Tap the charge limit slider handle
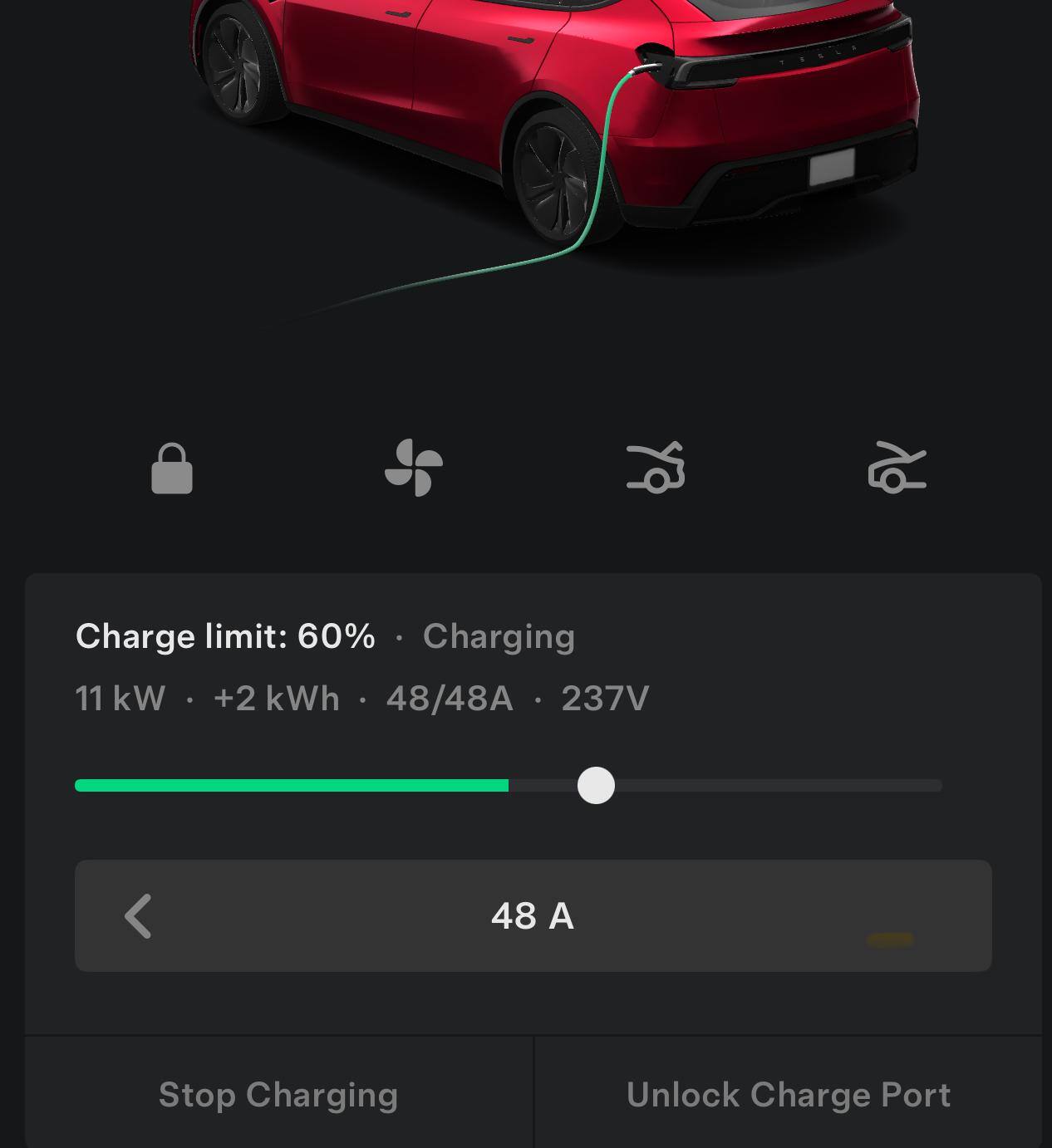This screenshot has height=1148, width=1052. [x=596, y=786]
